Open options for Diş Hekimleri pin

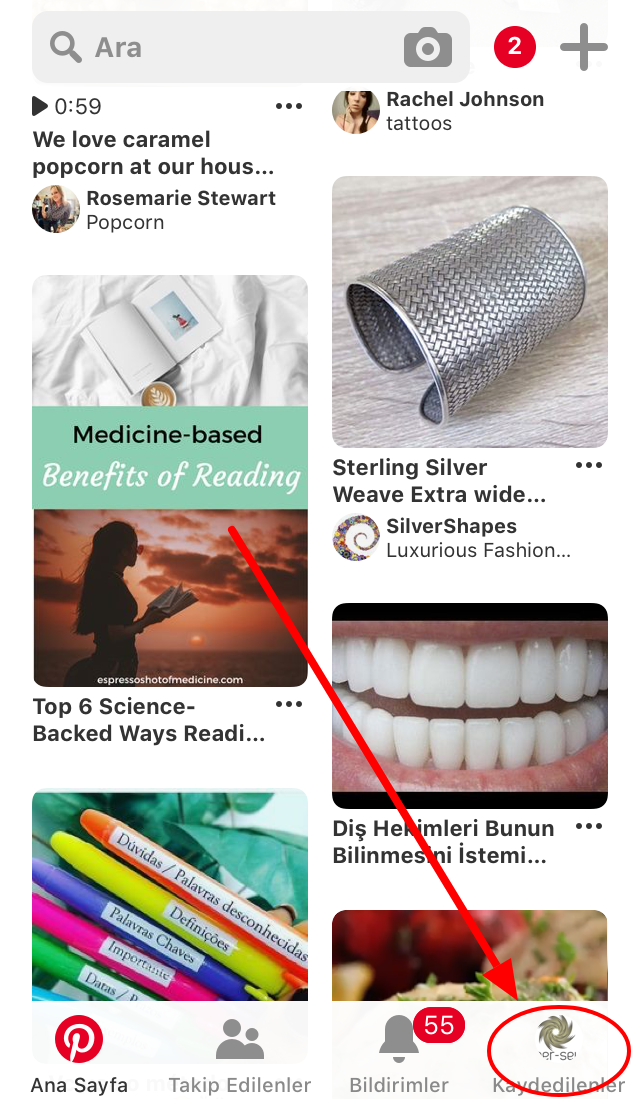589,827
